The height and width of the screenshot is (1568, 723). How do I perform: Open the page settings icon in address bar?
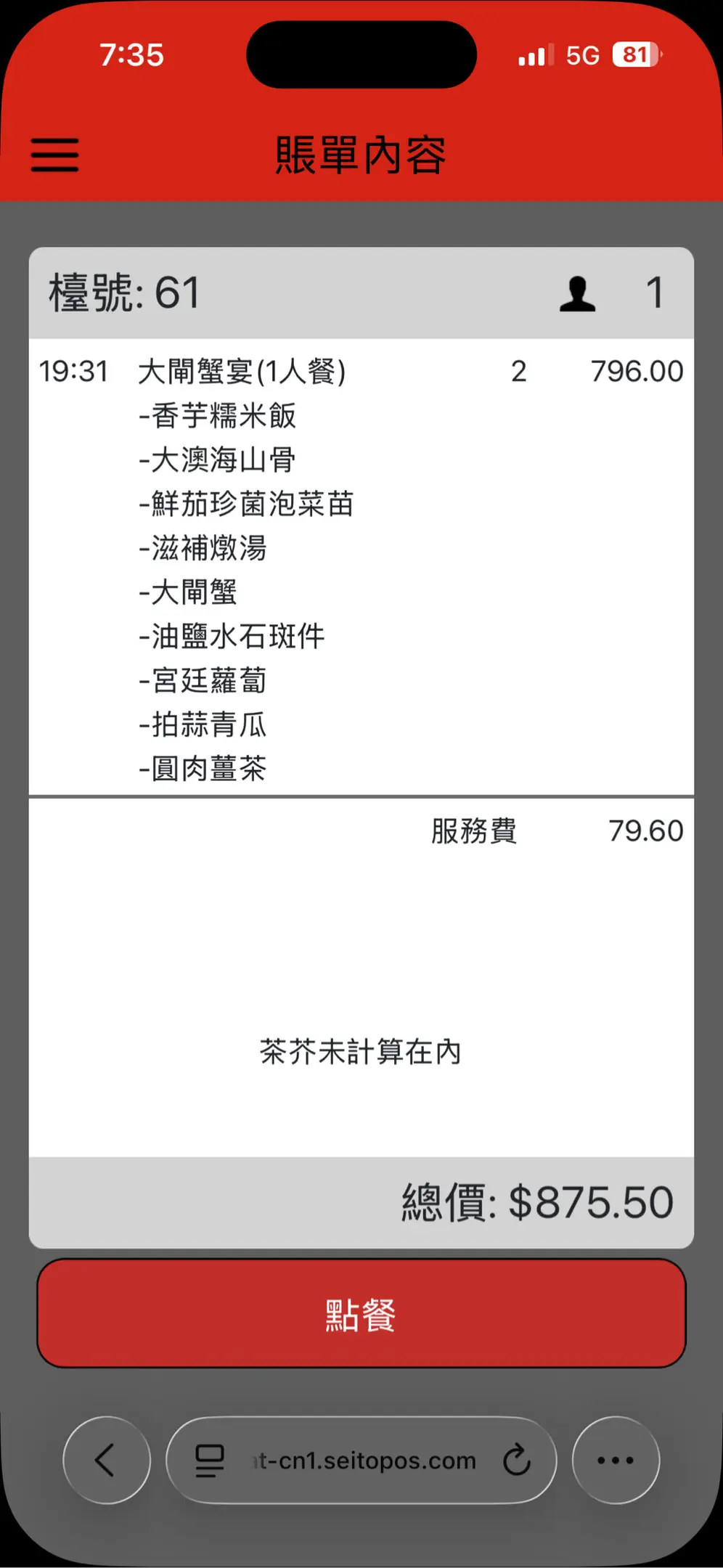click(210, 1460)
